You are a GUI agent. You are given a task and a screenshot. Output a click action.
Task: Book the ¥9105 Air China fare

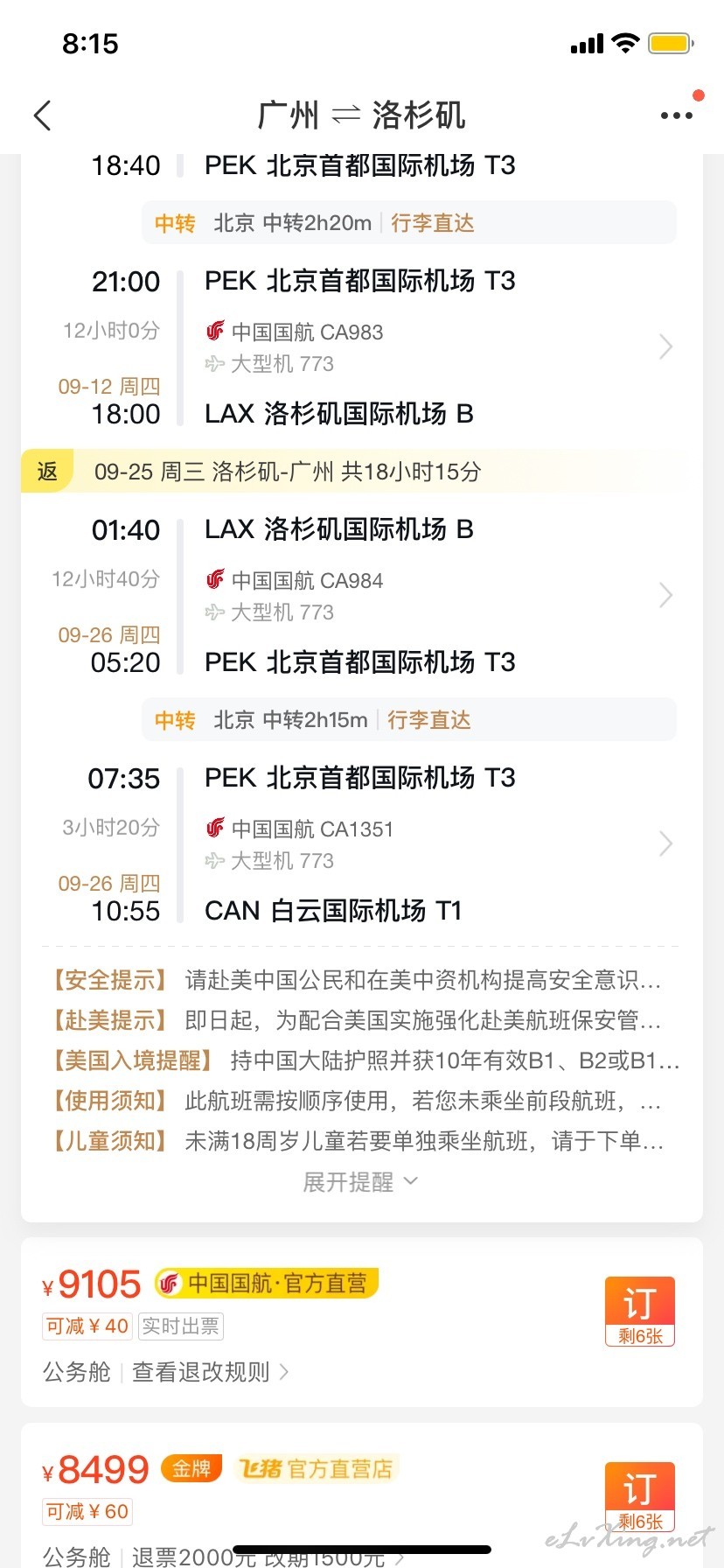tap(640, 1311)
